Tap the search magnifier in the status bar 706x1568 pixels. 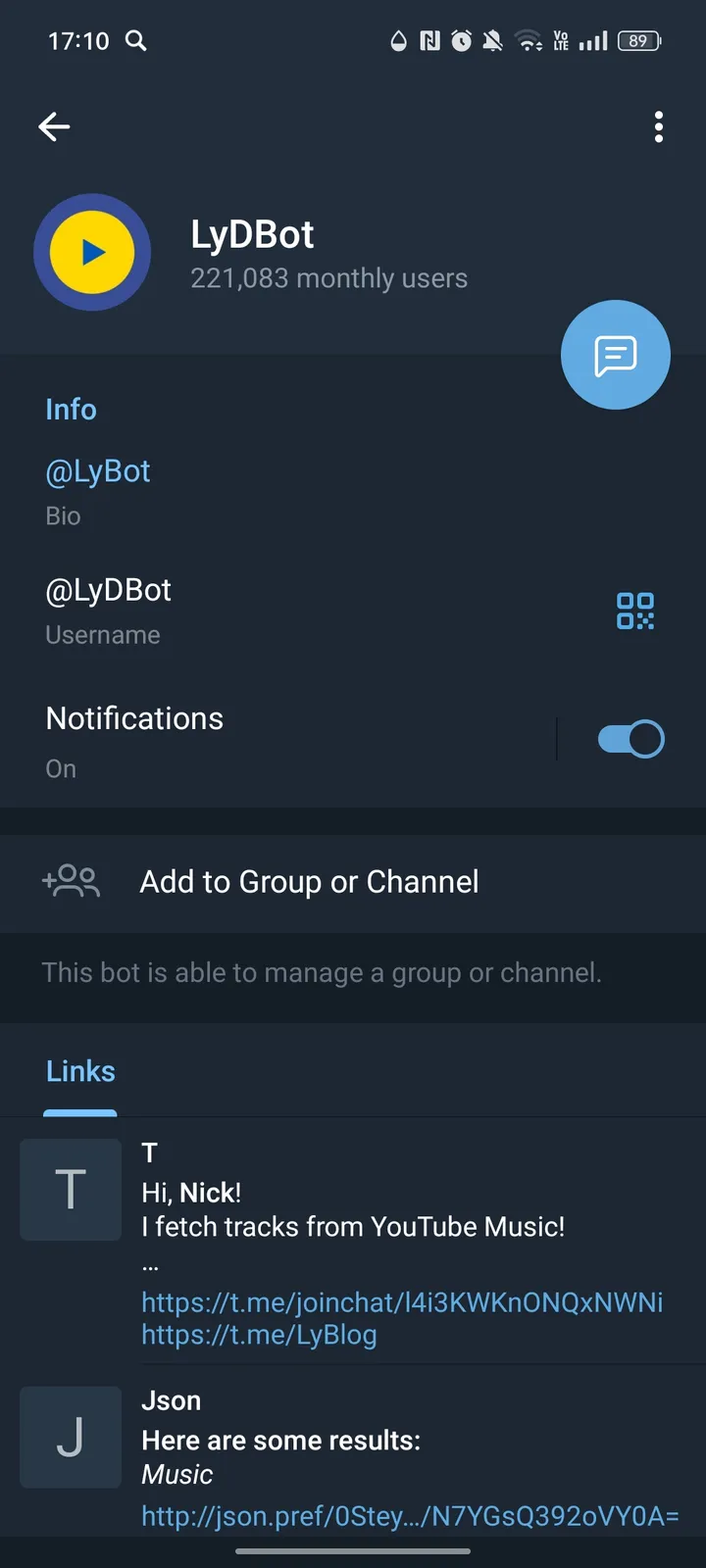click(x=136, y=41)
